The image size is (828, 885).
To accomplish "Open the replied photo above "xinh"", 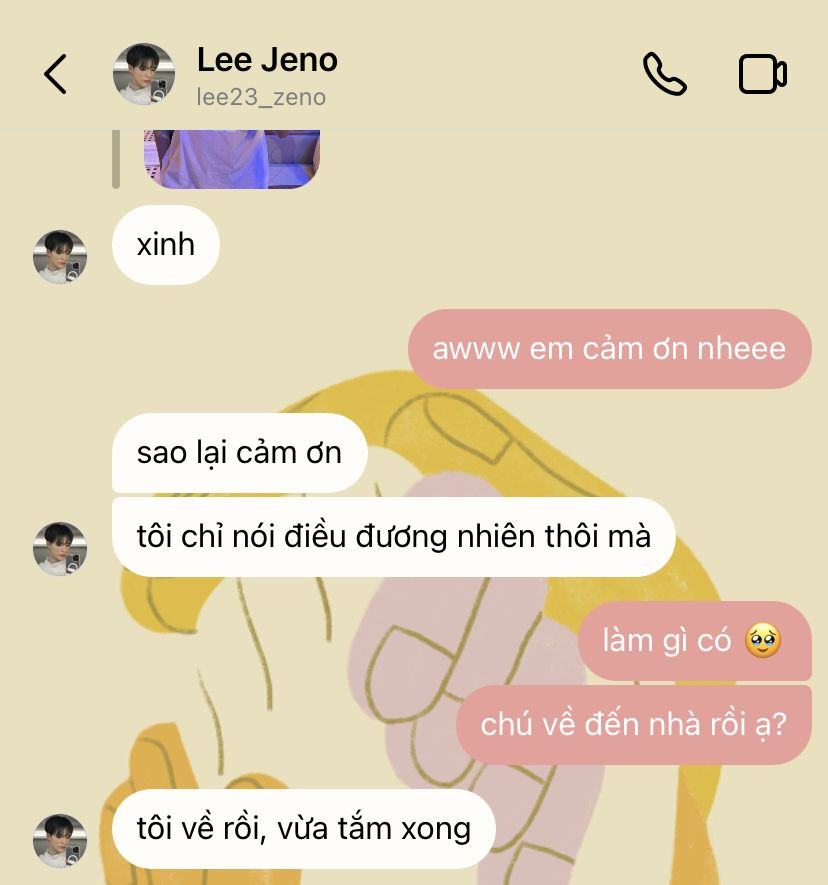I will tap(232, 158).
